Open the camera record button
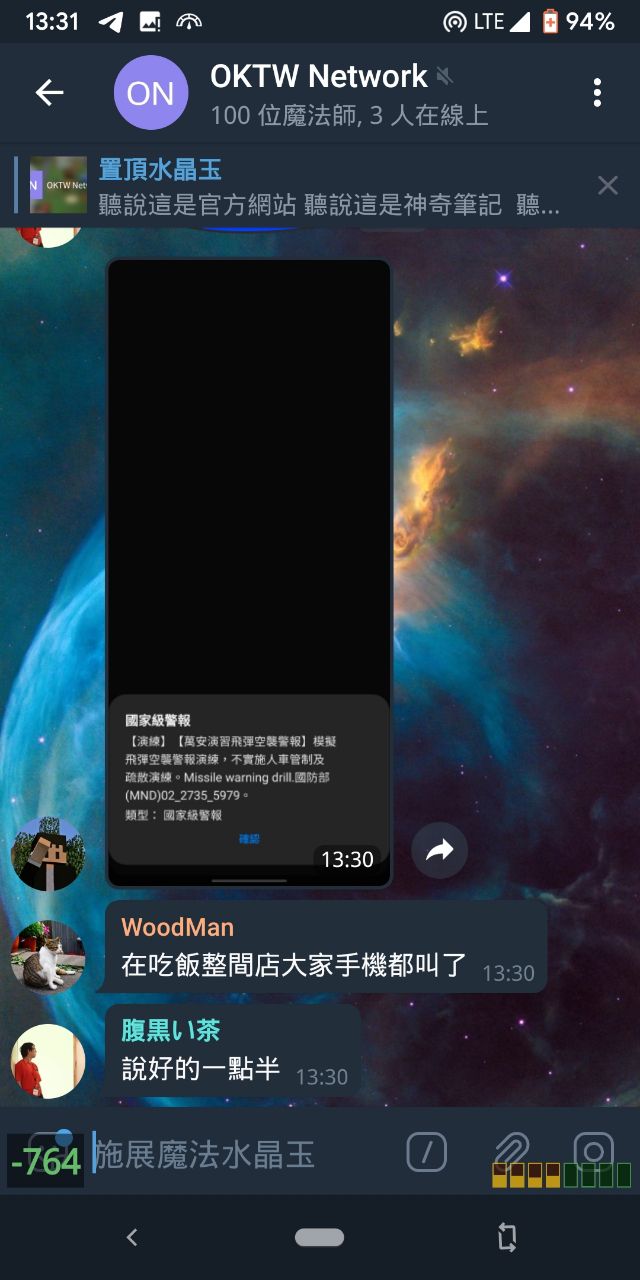This screenshot has height=1280, width=640. tap(593, 1153)
